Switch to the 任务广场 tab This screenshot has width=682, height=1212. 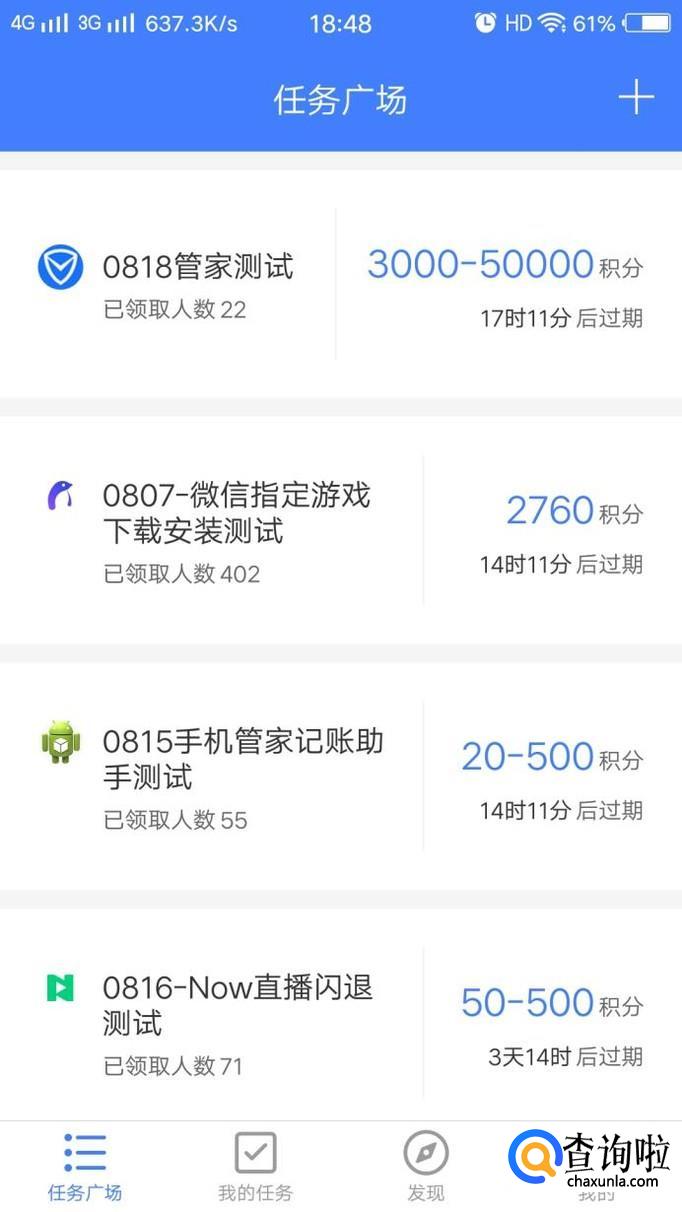click(85, 1166)
